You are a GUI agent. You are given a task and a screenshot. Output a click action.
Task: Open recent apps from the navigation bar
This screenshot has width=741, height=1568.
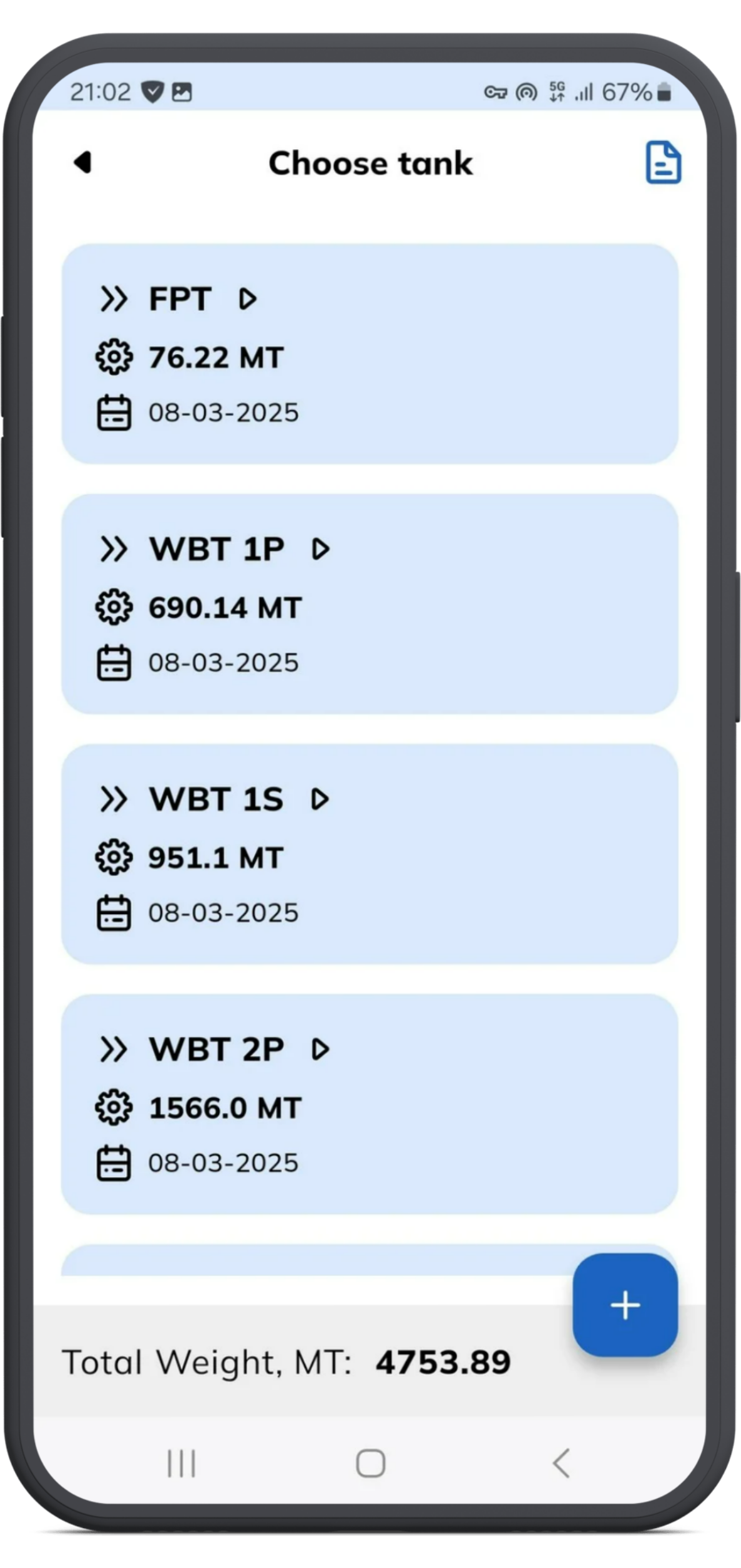[182, 1463]
